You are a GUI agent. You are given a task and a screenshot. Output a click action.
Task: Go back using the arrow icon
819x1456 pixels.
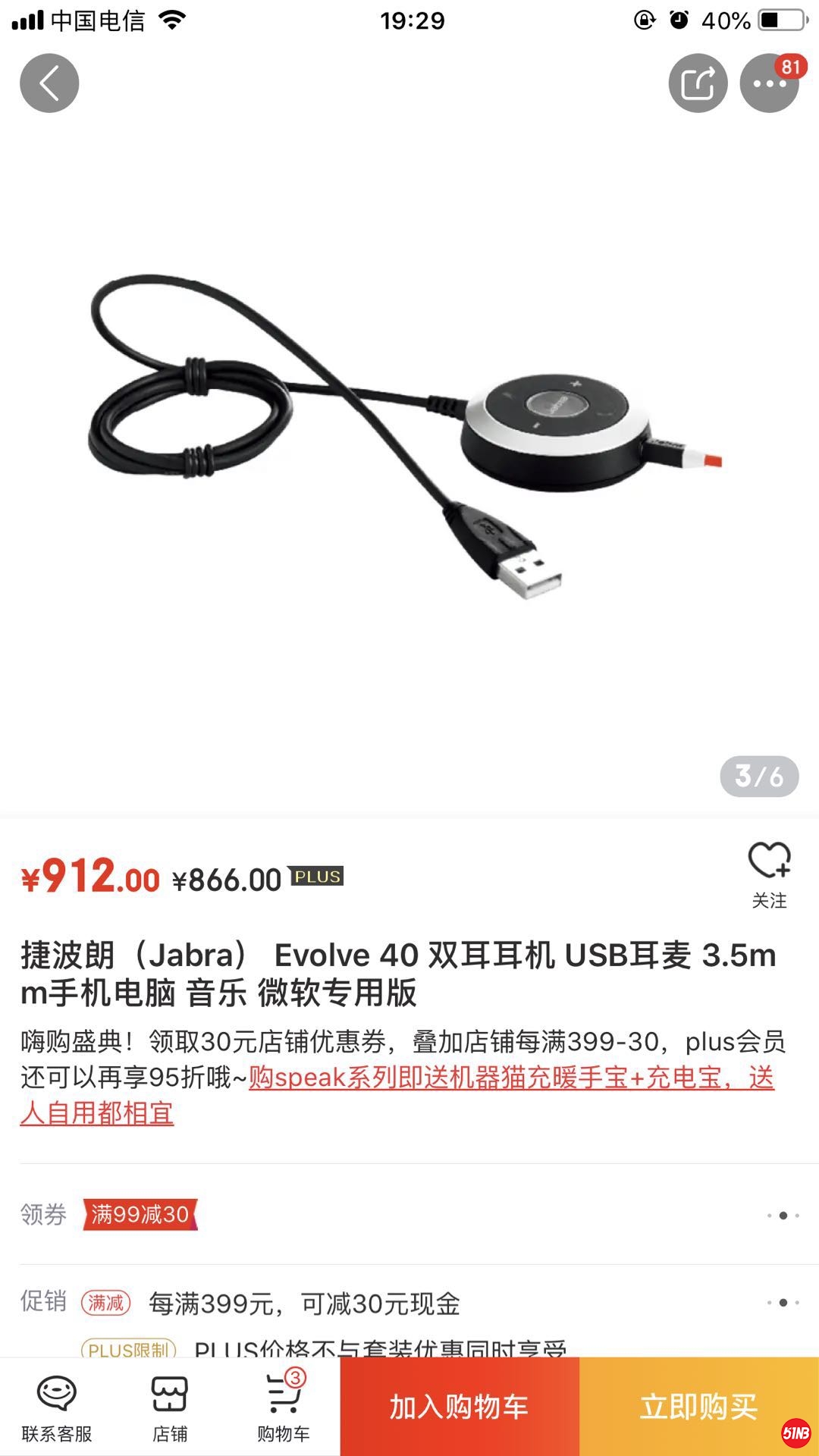(x=49, y=83)
